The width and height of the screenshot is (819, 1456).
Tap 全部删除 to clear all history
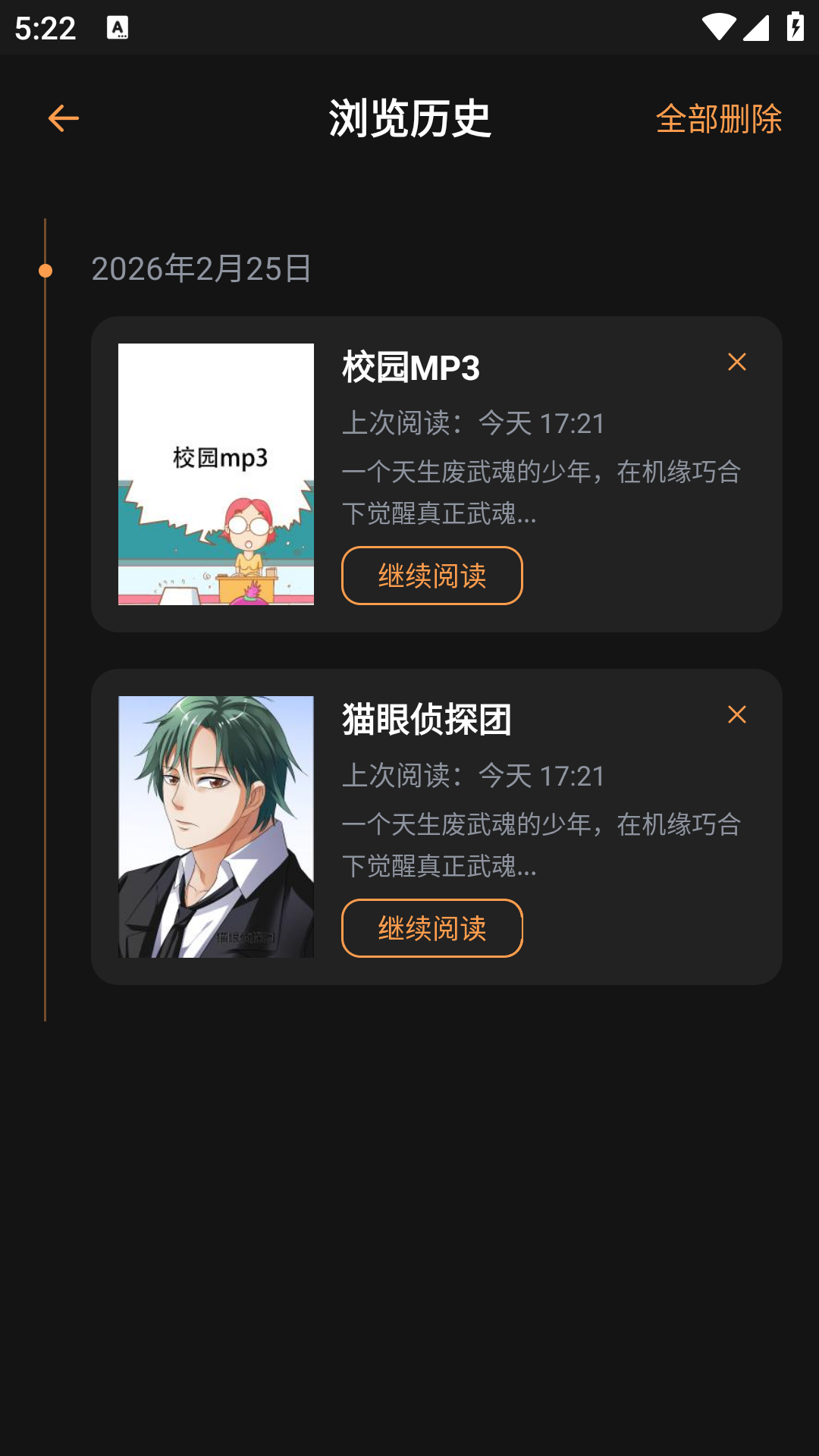(x=718, y=119)
